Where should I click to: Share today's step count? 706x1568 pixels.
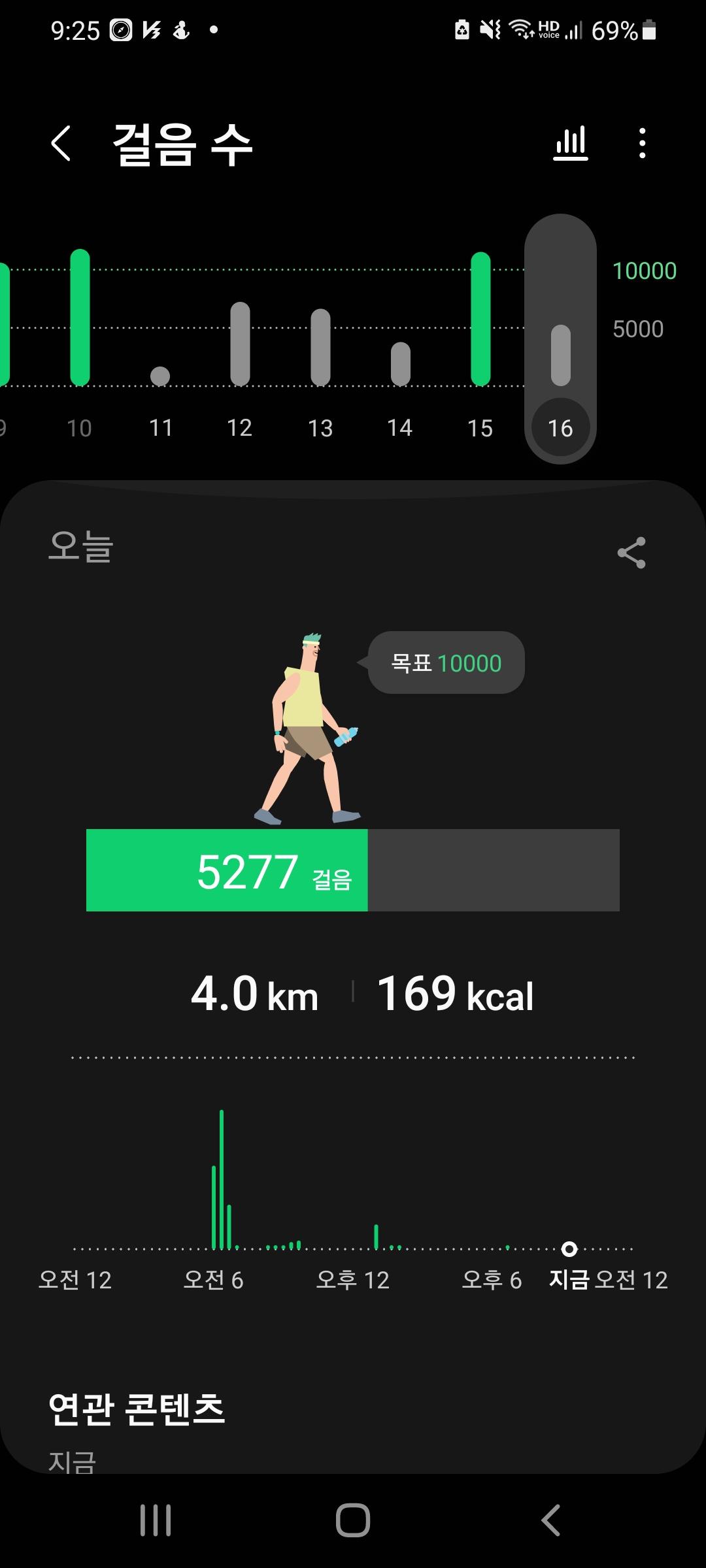631,553
